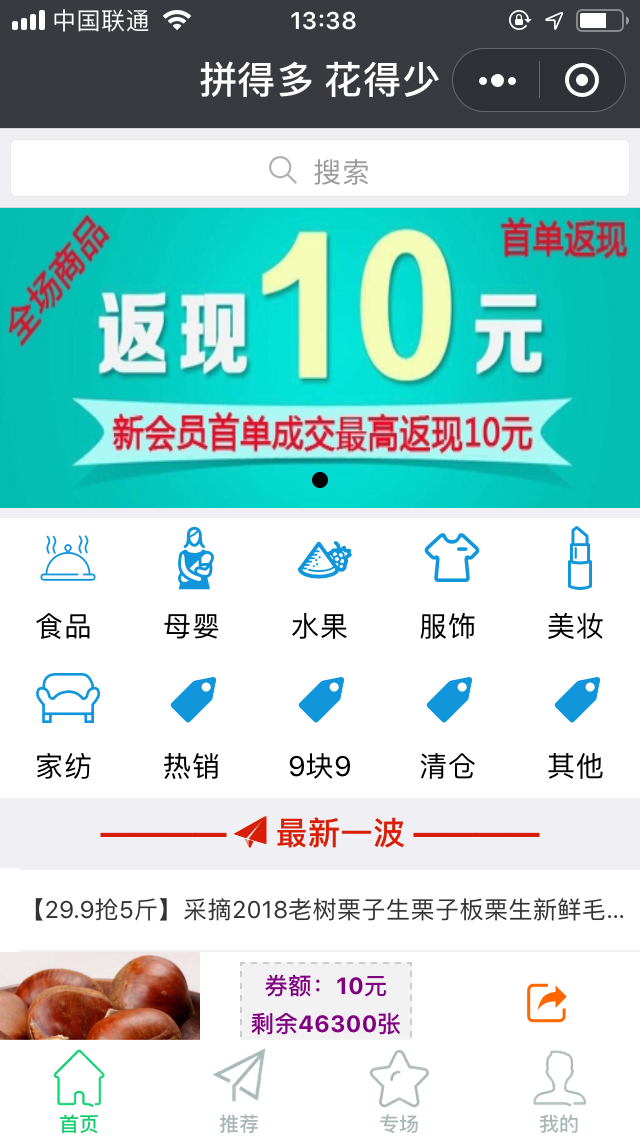640x1136 pixels.
Task: Share the chestnut product with the share icon
Action: point(547,1003)
